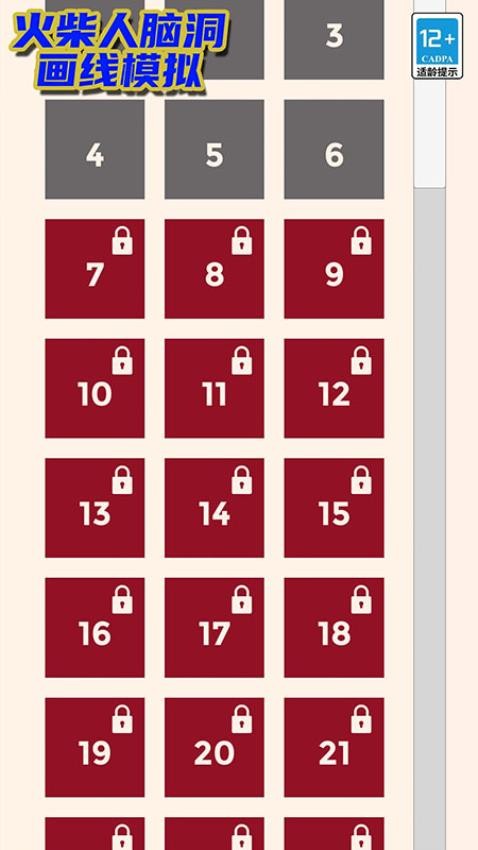The image size is (478, 850).
Task: Choose locked level 14
Action: (x=215, y=508)
